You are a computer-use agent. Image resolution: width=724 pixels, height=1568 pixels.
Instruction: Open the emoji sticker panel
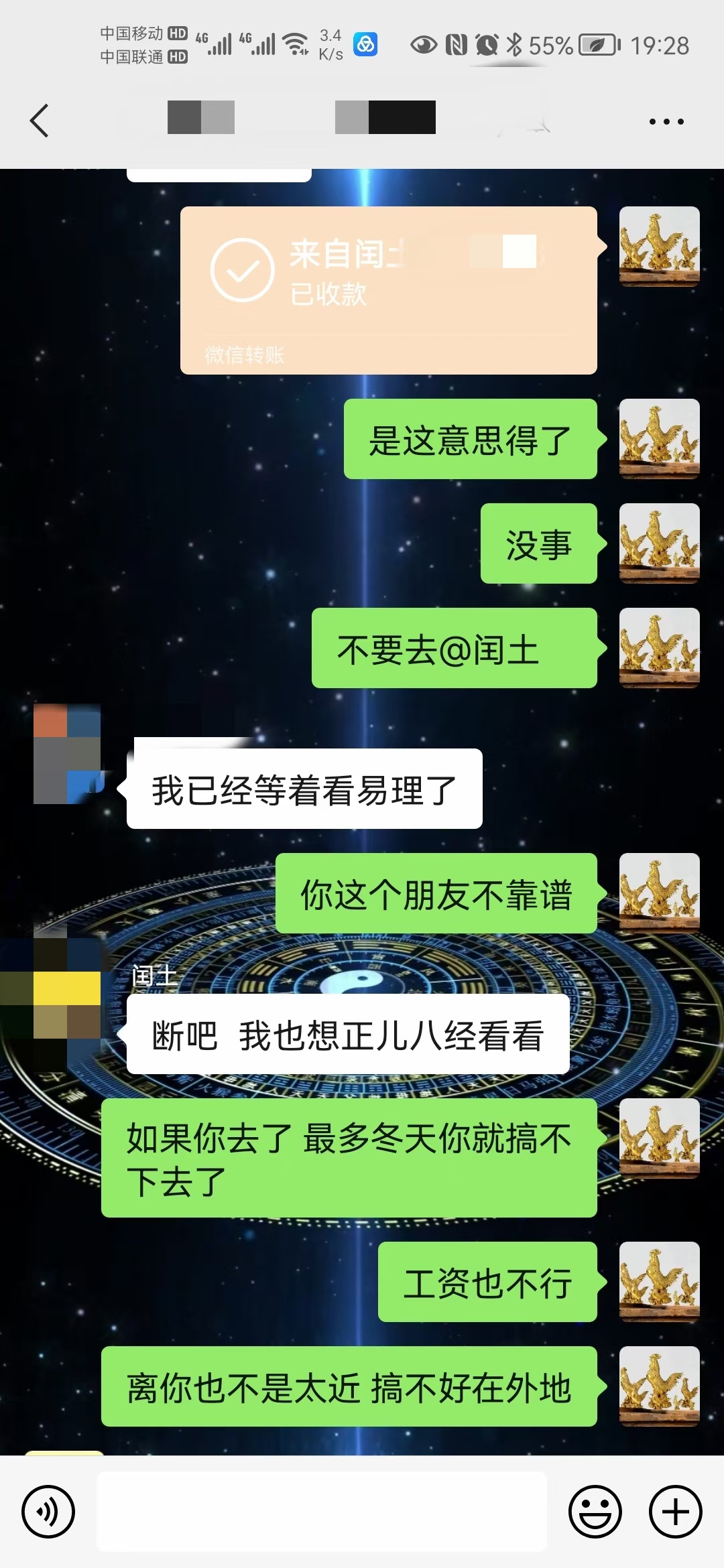click(595, 1512)
